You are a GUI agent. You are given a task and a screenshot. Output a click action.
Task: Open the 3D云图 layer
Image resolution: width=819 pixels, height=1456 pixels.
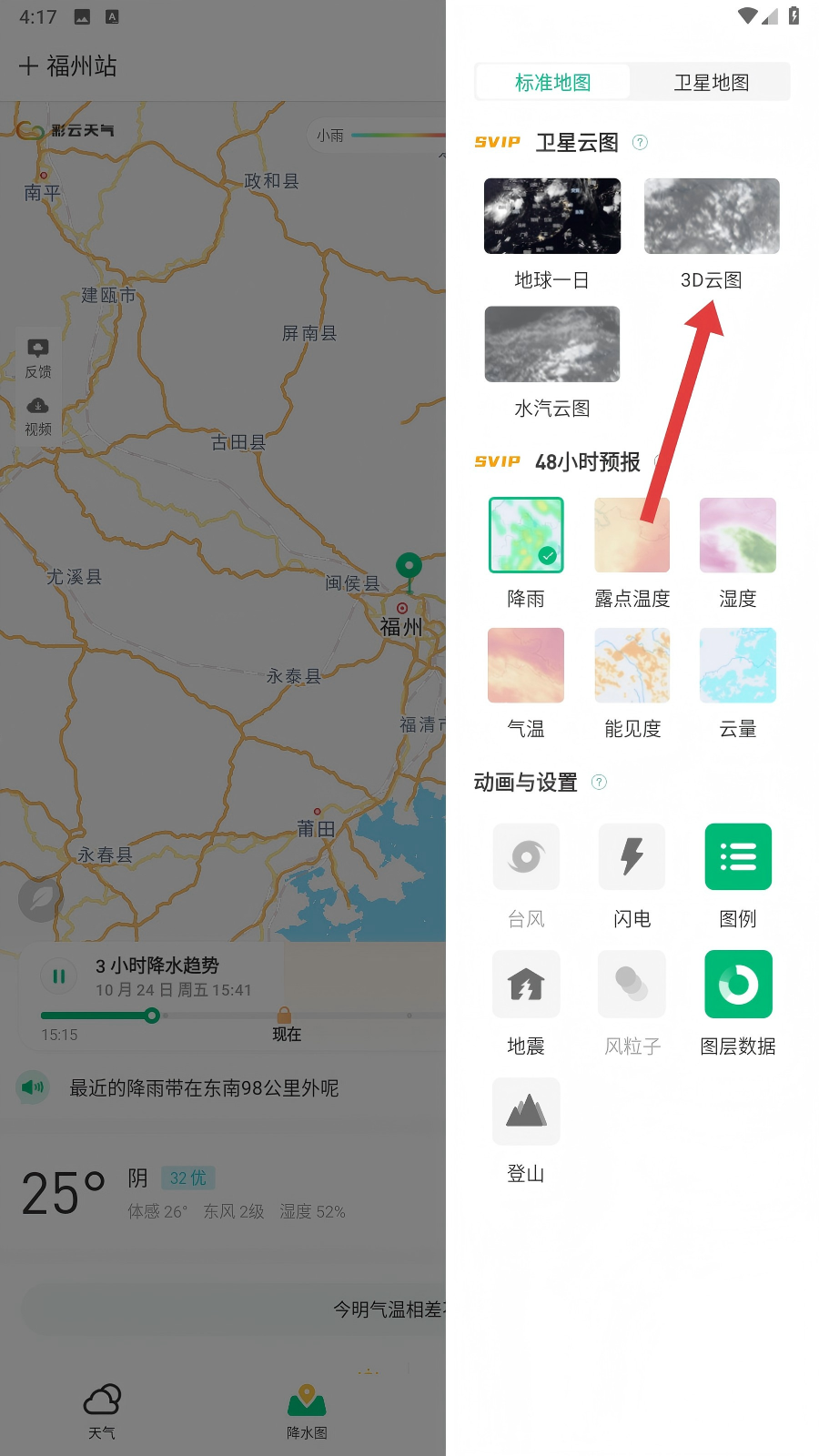pos(712,217)
